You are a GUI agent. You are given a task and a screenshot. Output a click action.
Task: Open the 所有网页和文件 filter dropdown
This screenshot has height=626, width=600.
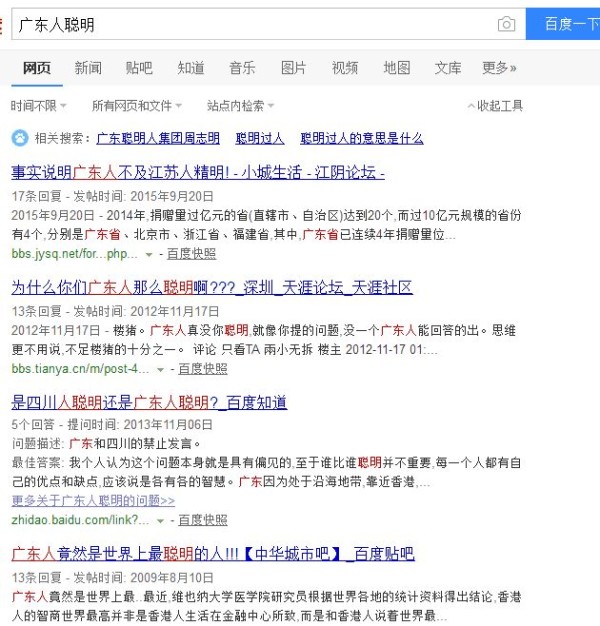(x=138, y=106)
